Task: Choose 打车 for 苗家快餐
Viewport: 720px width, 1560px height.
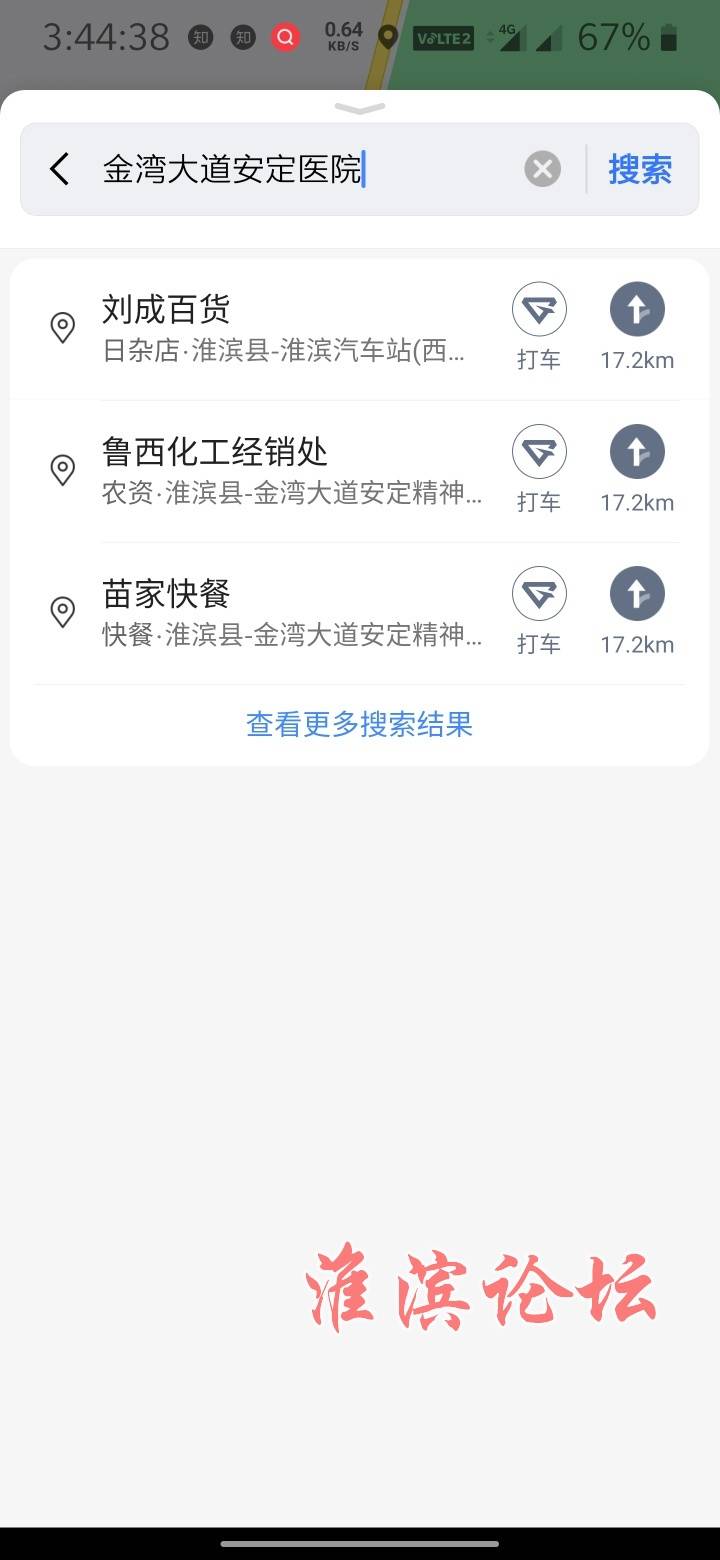Action: coord(539,612)
